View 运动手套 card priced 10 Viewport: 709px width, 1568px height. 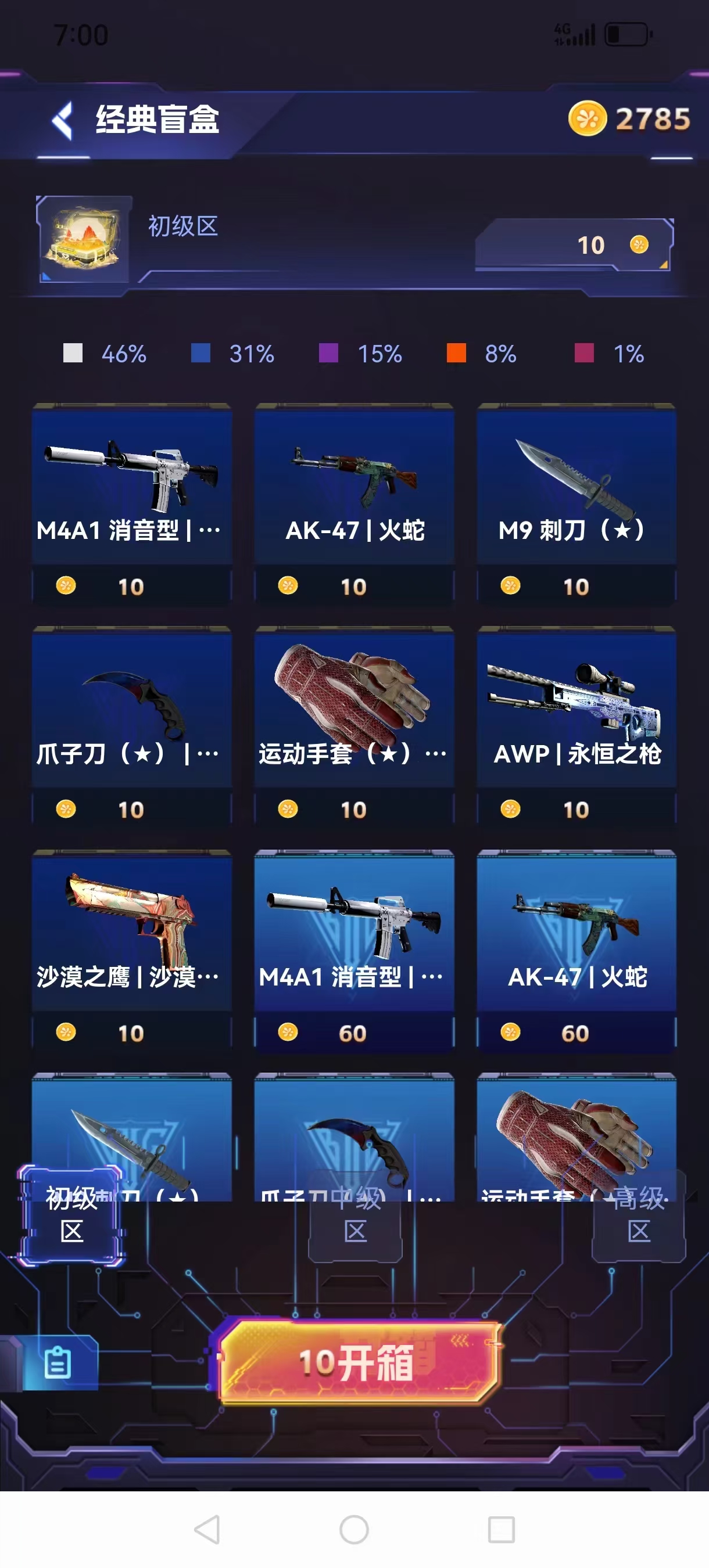point(354,727)
